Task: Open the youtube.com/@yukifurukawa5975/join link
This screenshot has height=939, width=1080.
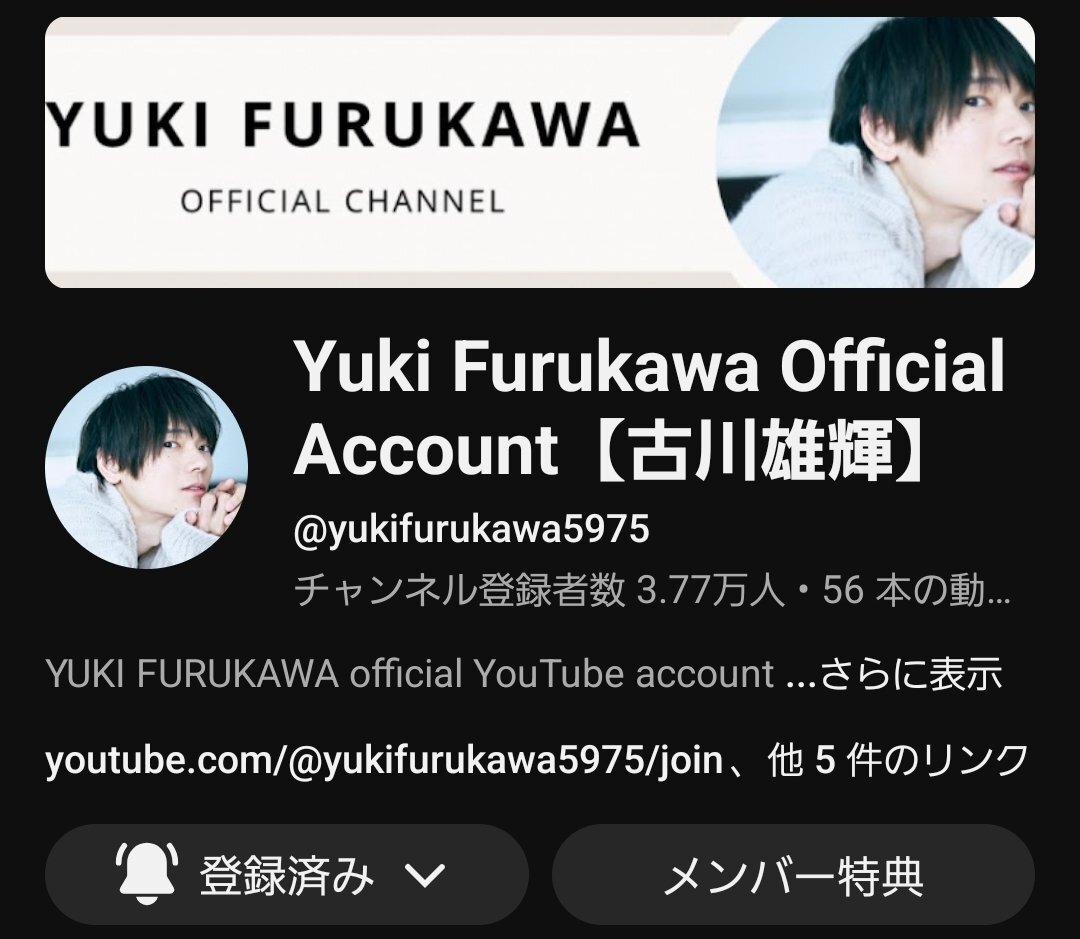Action: [383, 762]
